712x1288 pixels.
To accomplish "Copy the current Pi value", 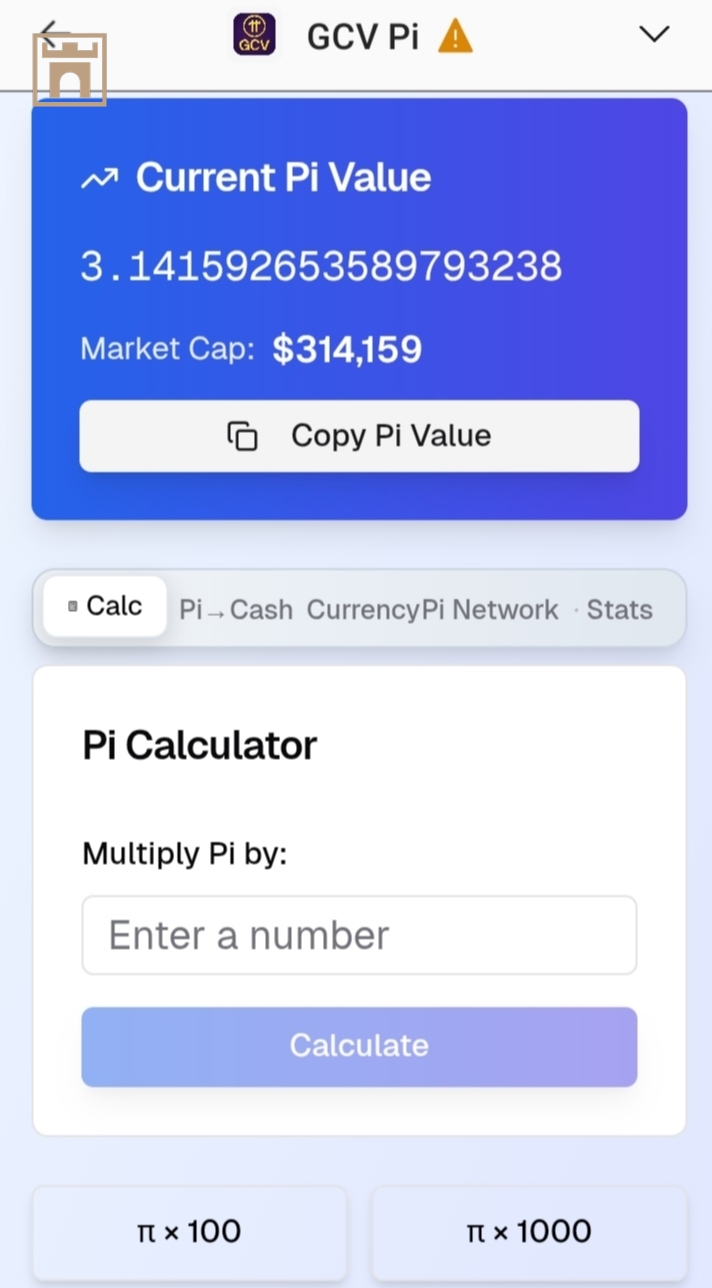I will (359, 436).
